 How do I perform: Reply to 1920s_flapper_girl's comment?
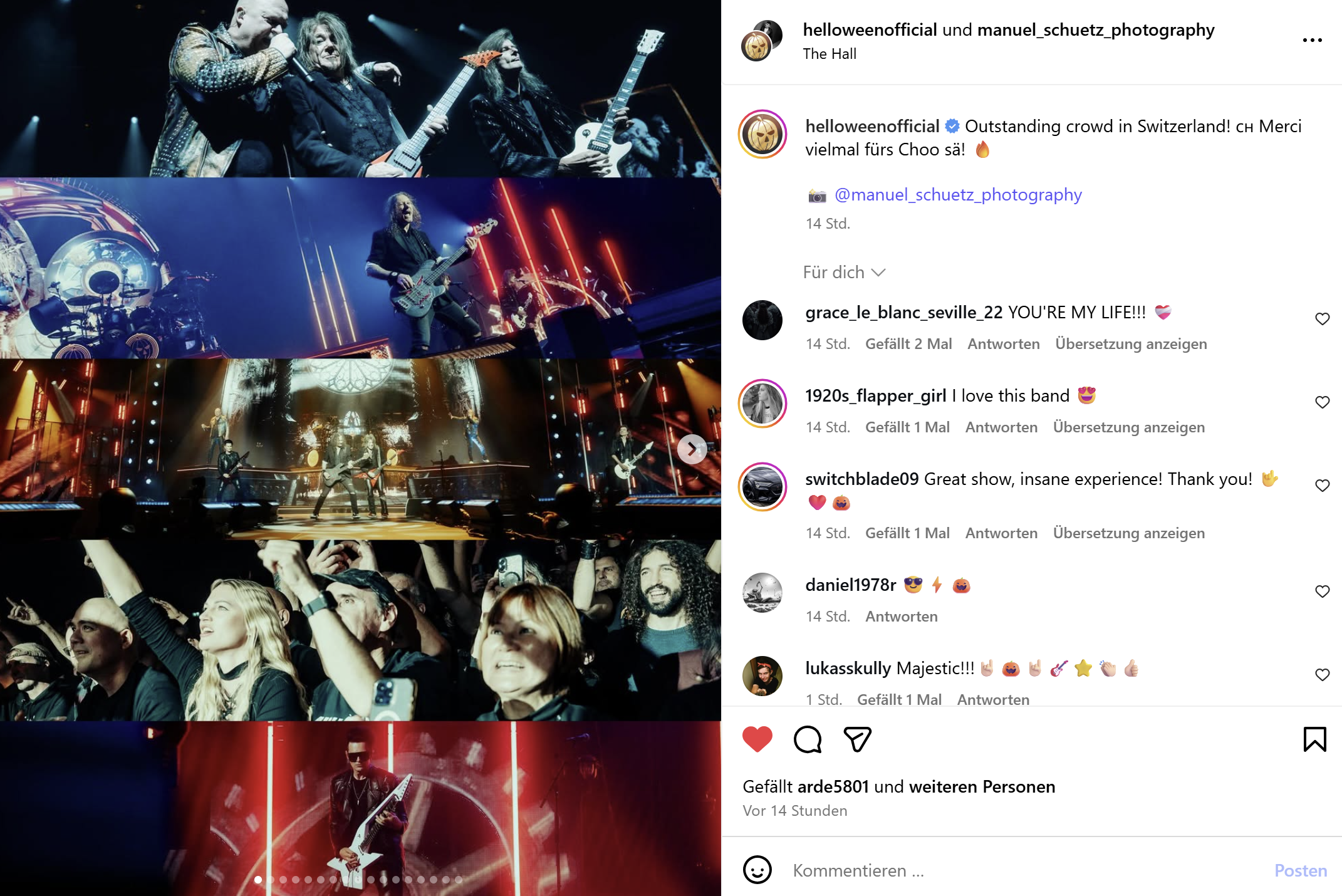(x=1001, y=427)
